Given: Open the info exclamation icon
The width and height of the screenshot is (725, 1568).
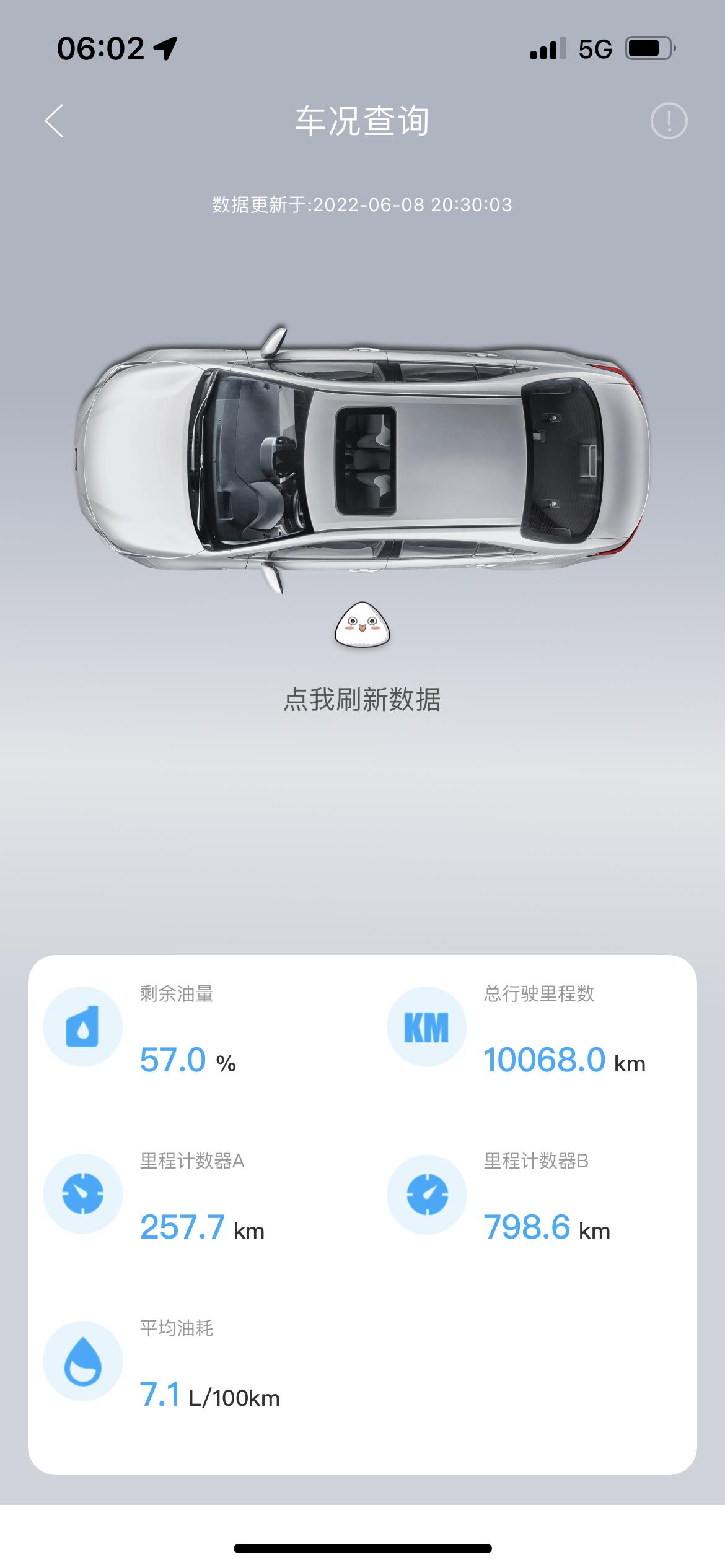Looking at the screenshot, I should pyautogui.click(x=669, y=121).
